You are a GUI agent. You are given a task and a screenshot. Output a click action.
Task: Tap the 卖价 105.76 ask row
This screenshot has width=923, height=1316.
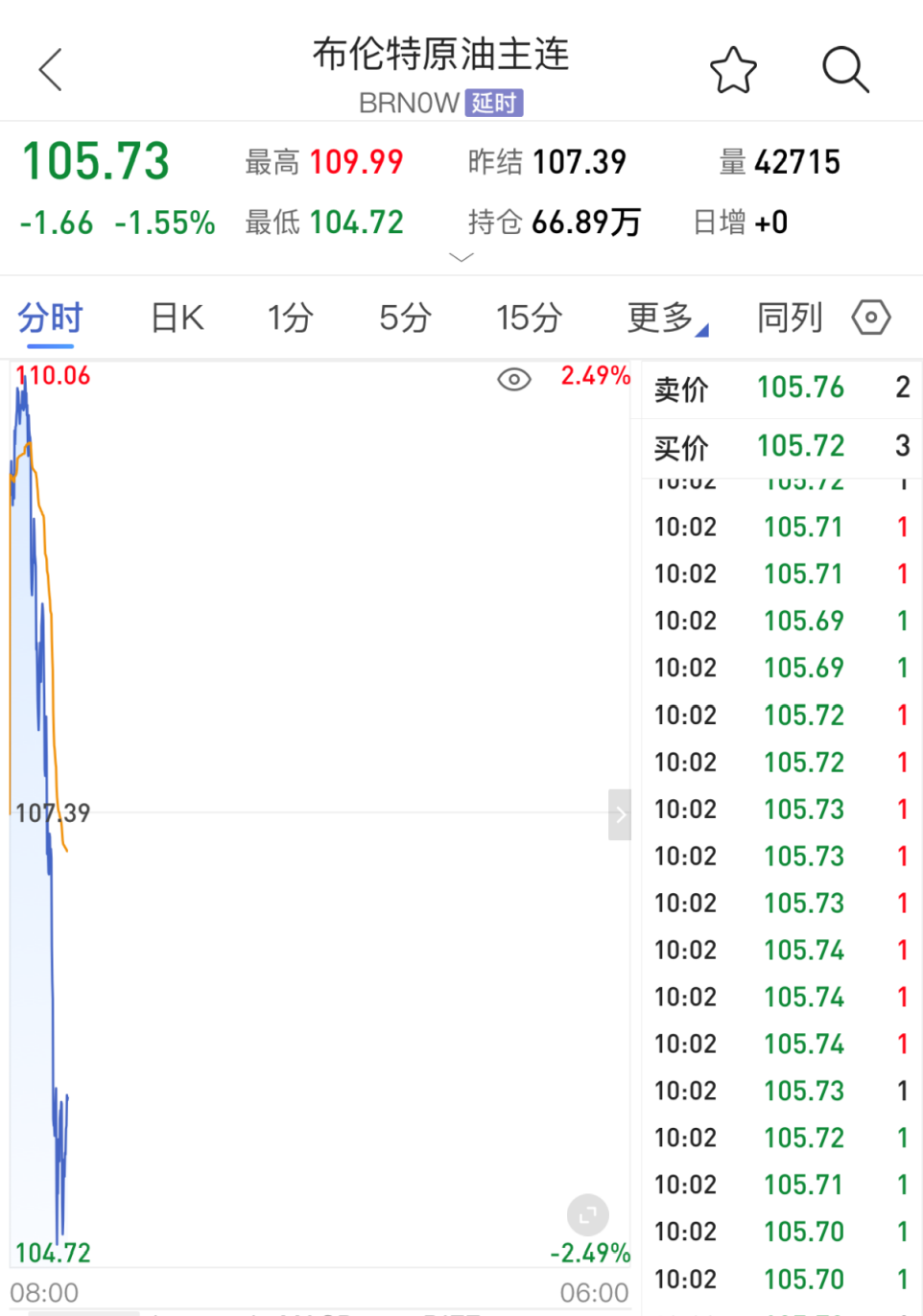point(779,388)
